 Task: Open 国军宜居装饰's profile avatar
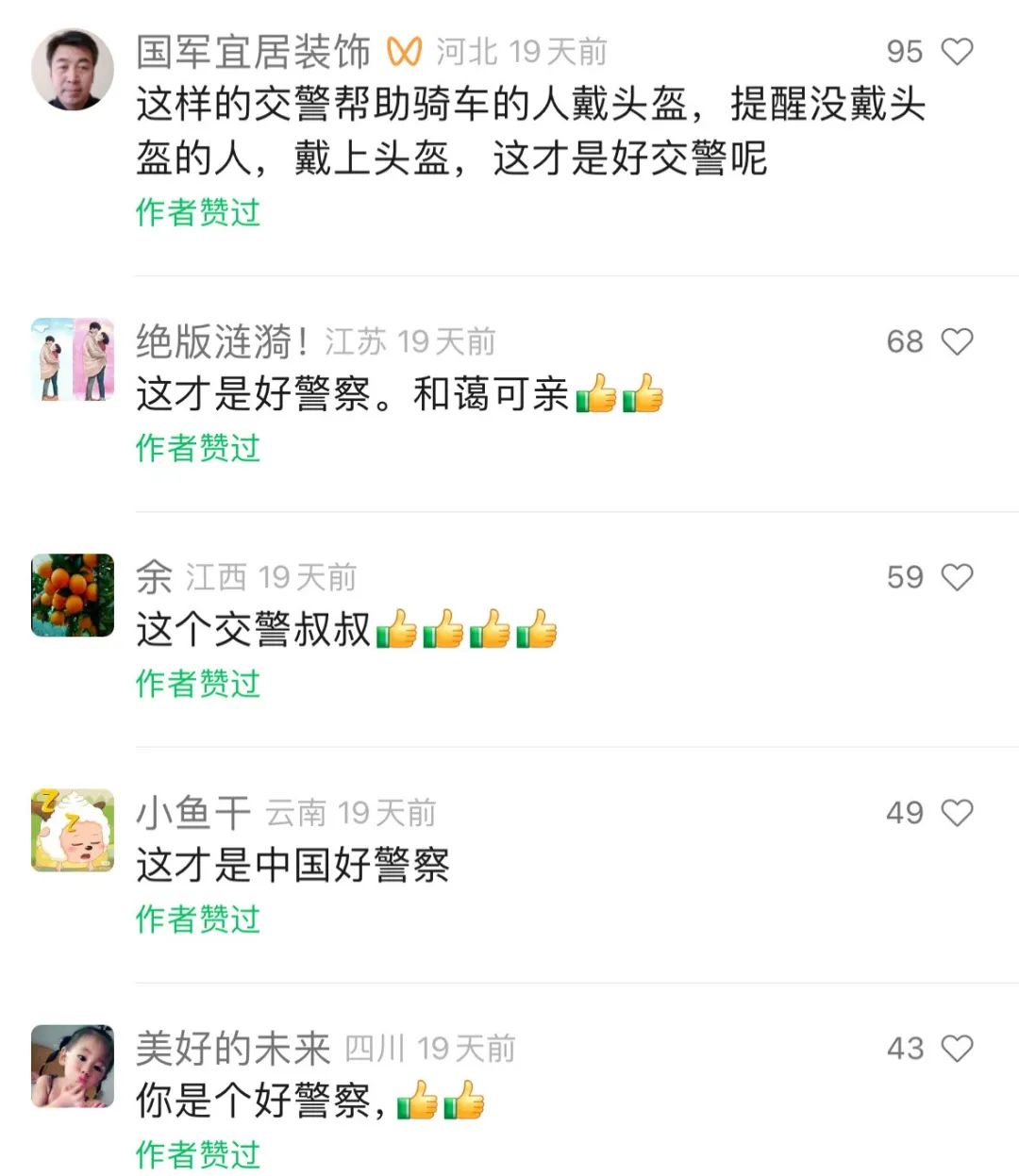(x=73, y=70)
